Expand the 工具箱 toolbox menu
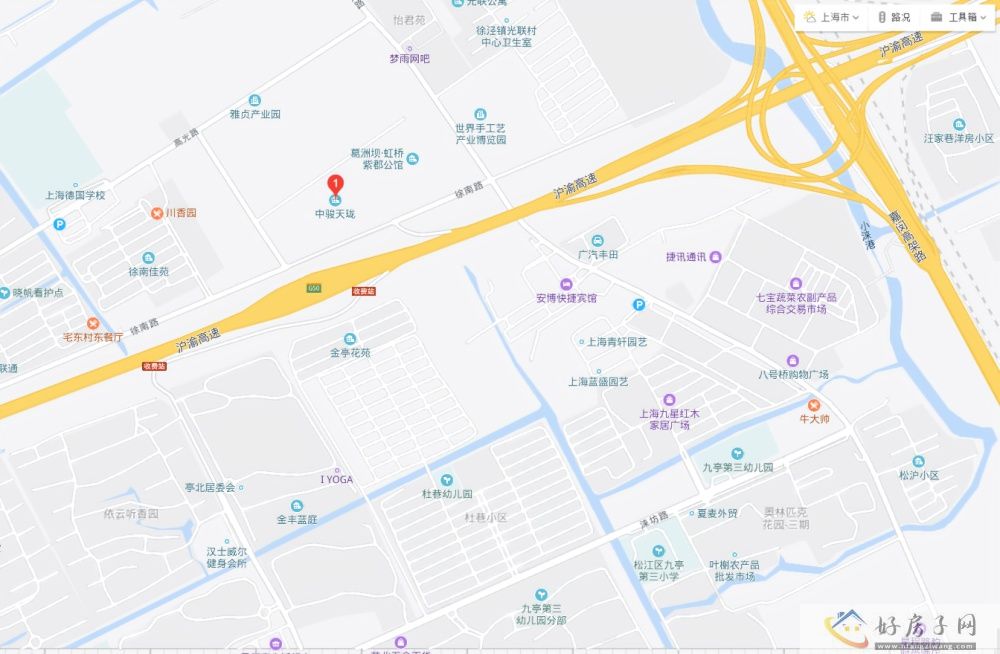1000x654 pixels. pos(955,17)
